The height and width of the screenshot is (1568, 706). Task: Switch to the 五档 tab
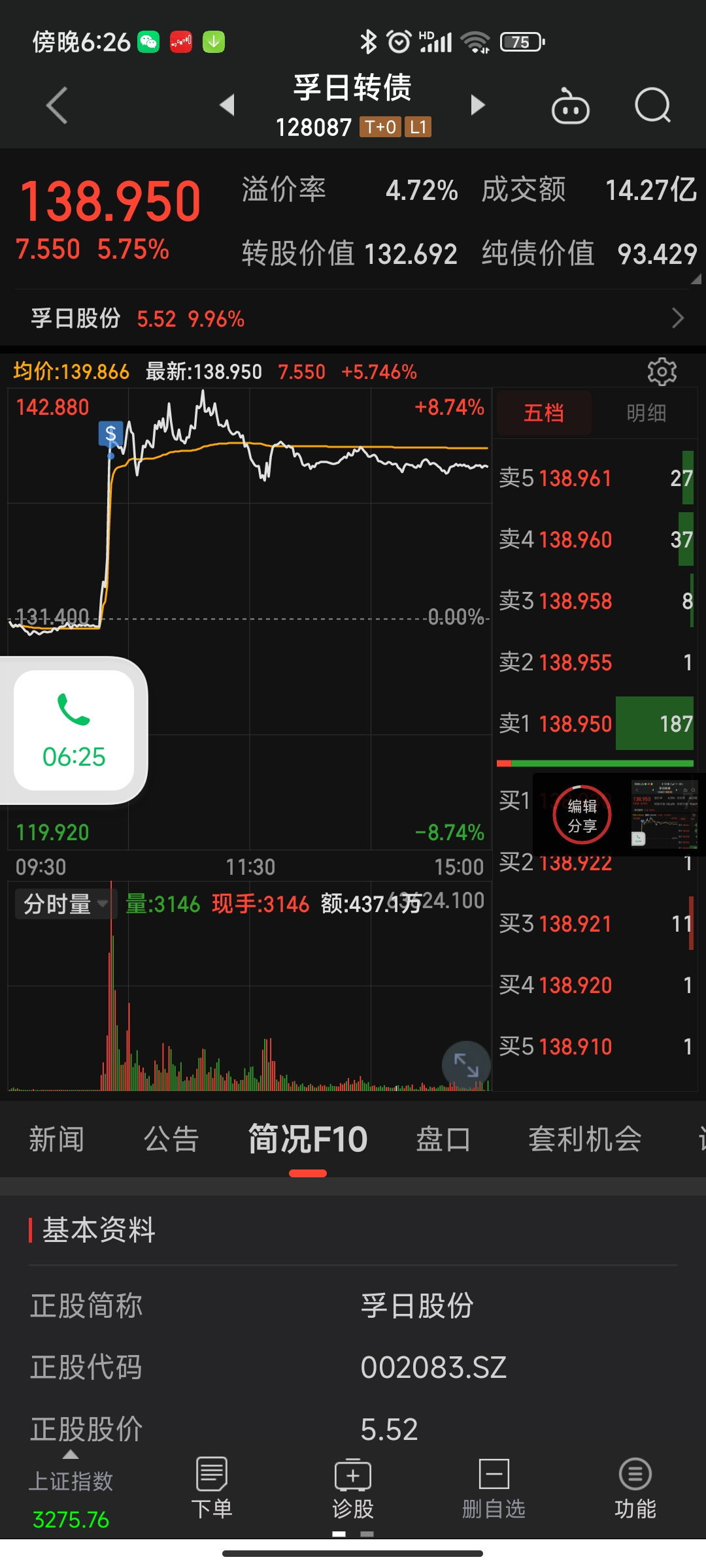[544, 413]
